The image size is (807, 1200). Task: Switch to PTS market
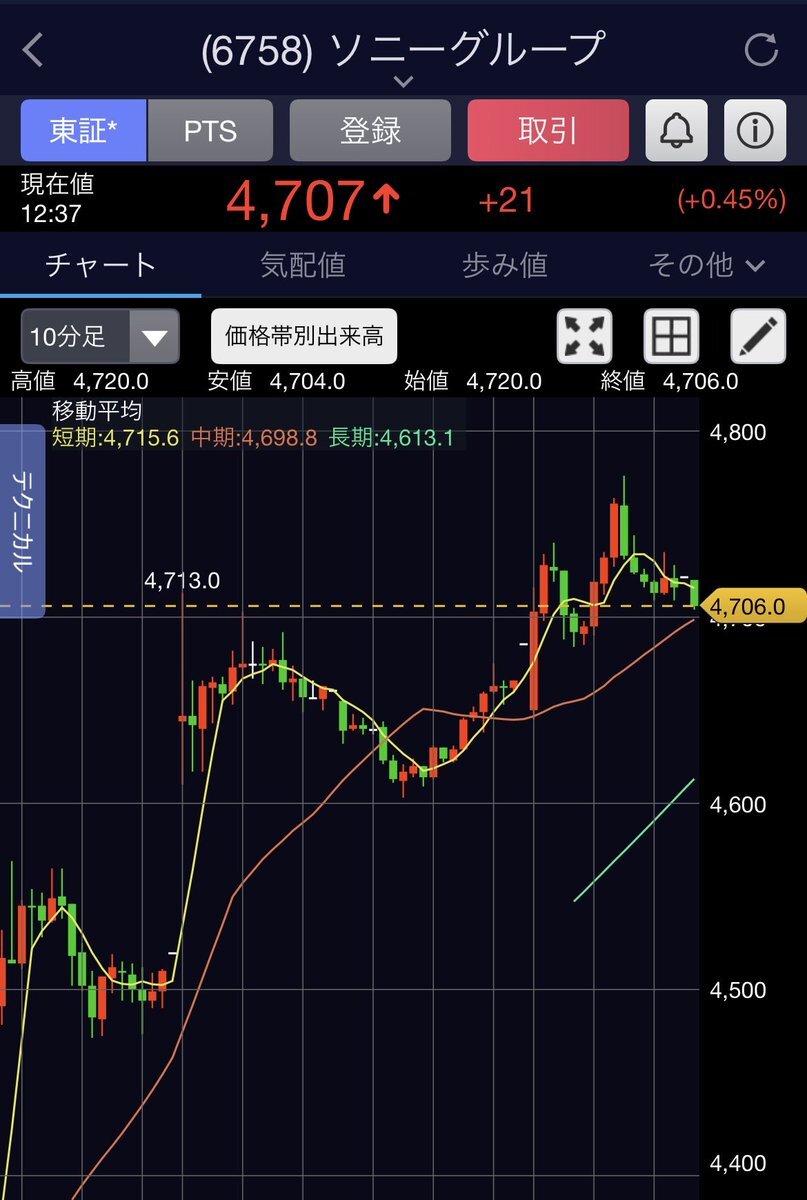tap(210, 130)
